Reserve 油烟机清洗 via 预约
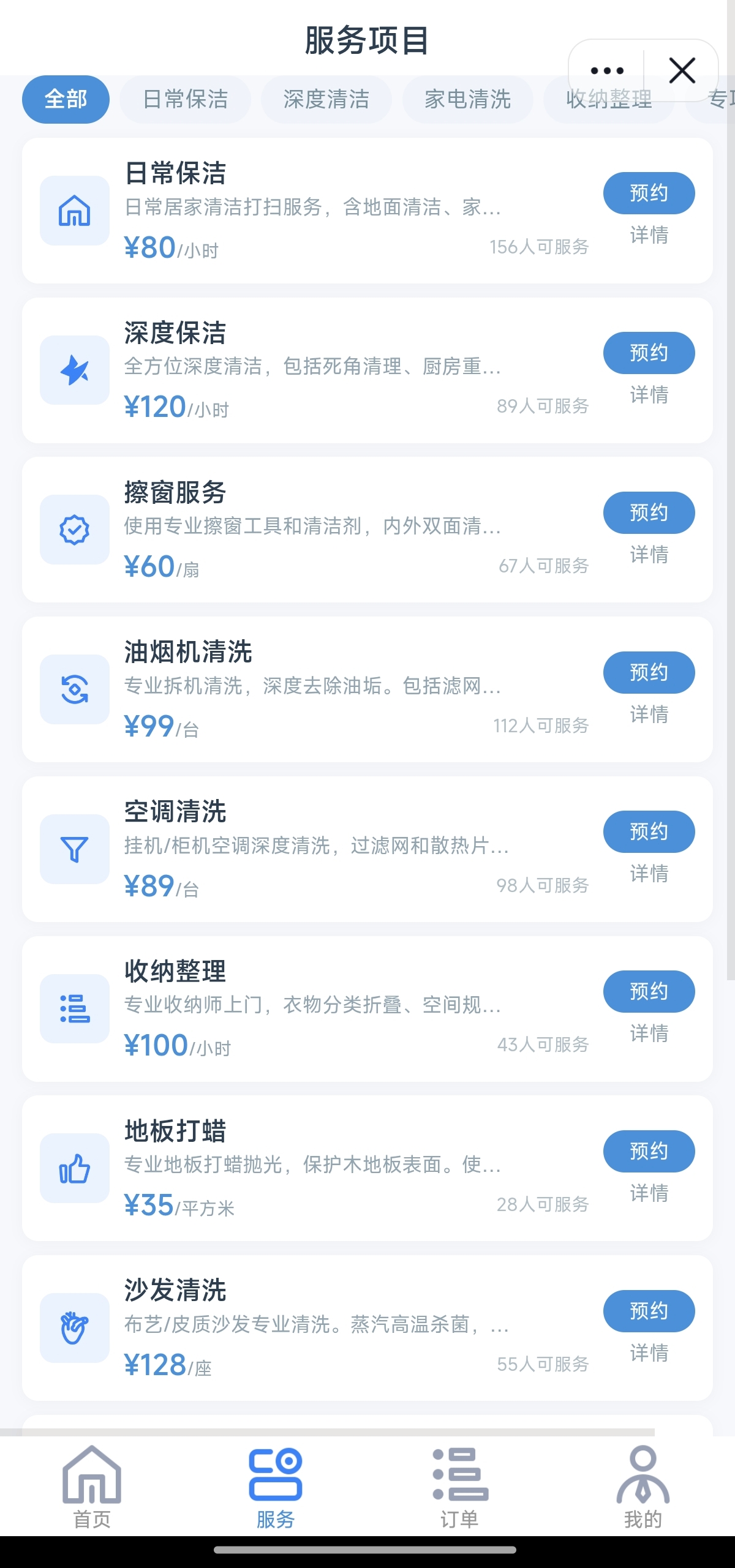735x1568 pixels. pyautogui.click(x=649, y=672)
